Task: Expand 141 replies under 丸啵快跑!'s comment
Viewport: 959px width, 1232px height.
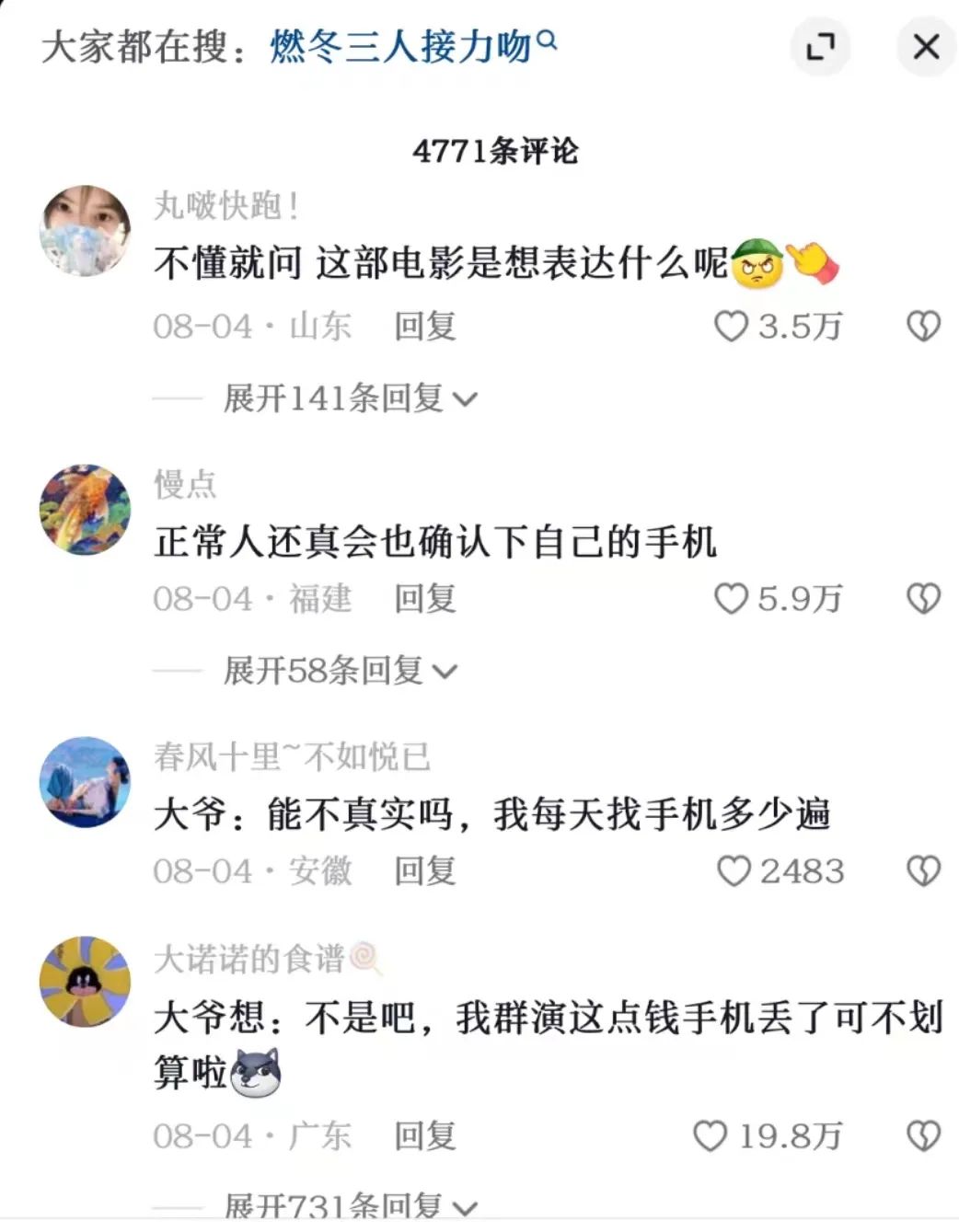Action: [350, 398]
